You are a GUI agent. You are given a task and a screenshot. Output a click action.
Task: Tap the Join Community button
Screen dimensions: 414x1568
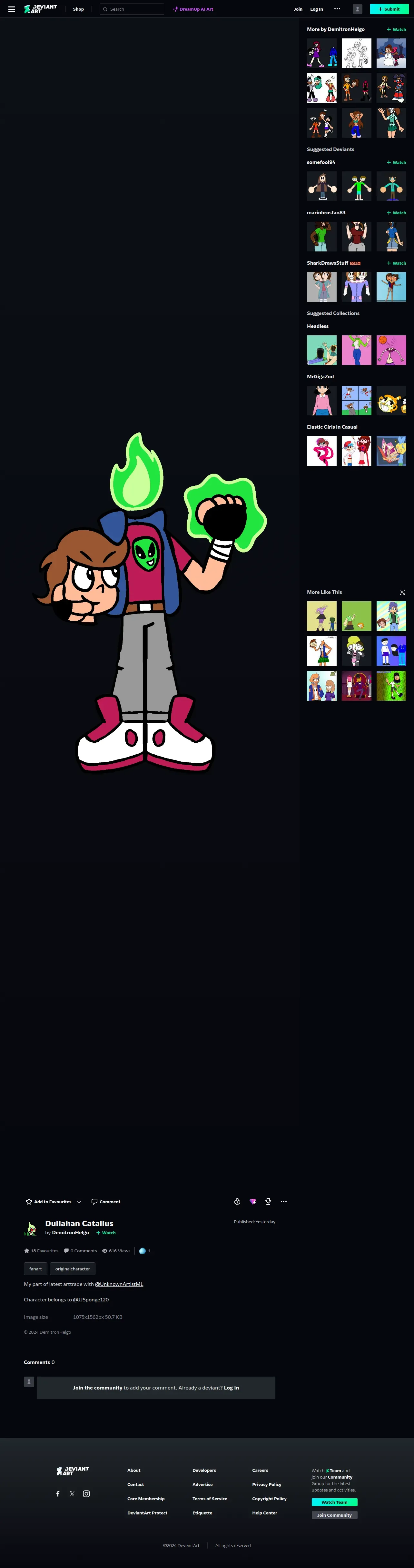coord(334,1515)
